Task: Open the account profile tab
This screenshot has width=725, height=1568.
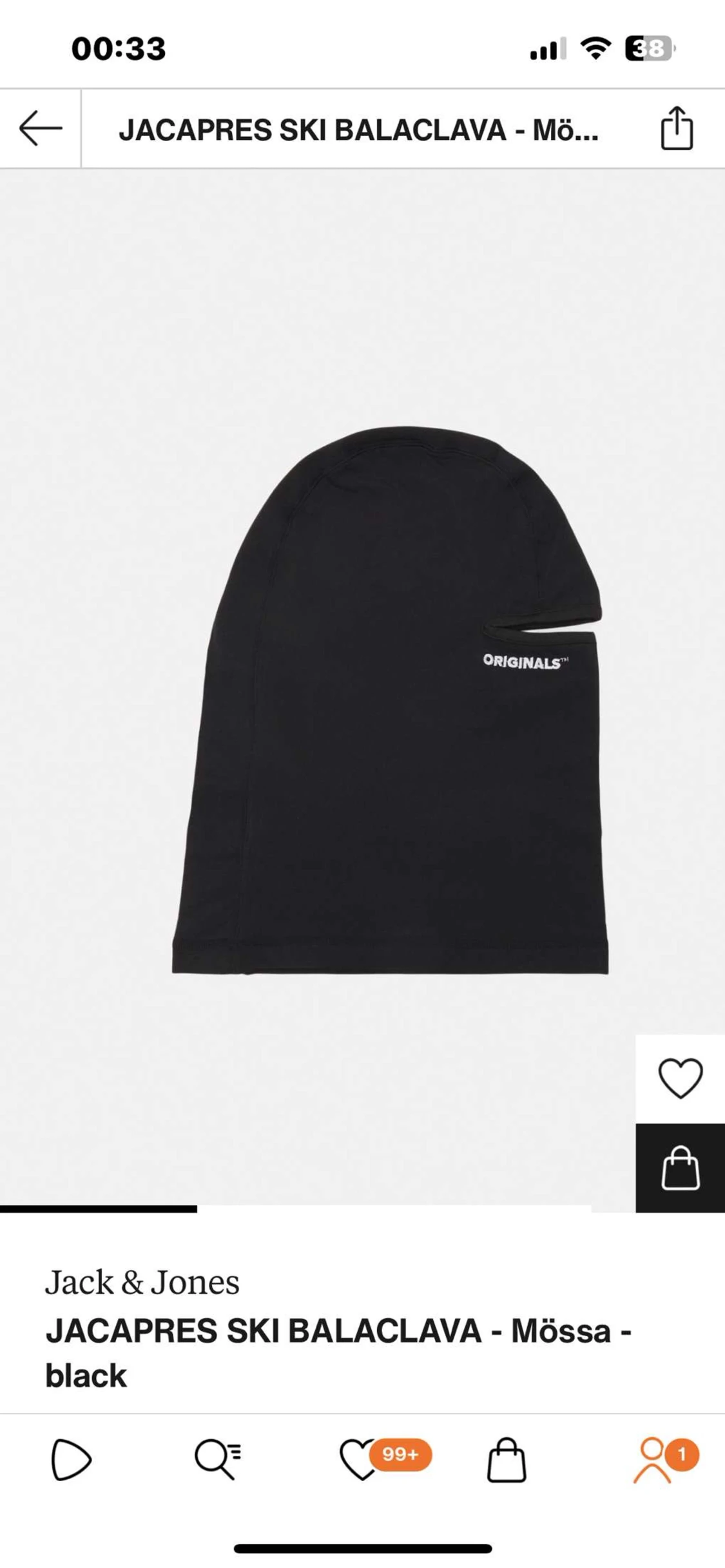Action: 653,1459
